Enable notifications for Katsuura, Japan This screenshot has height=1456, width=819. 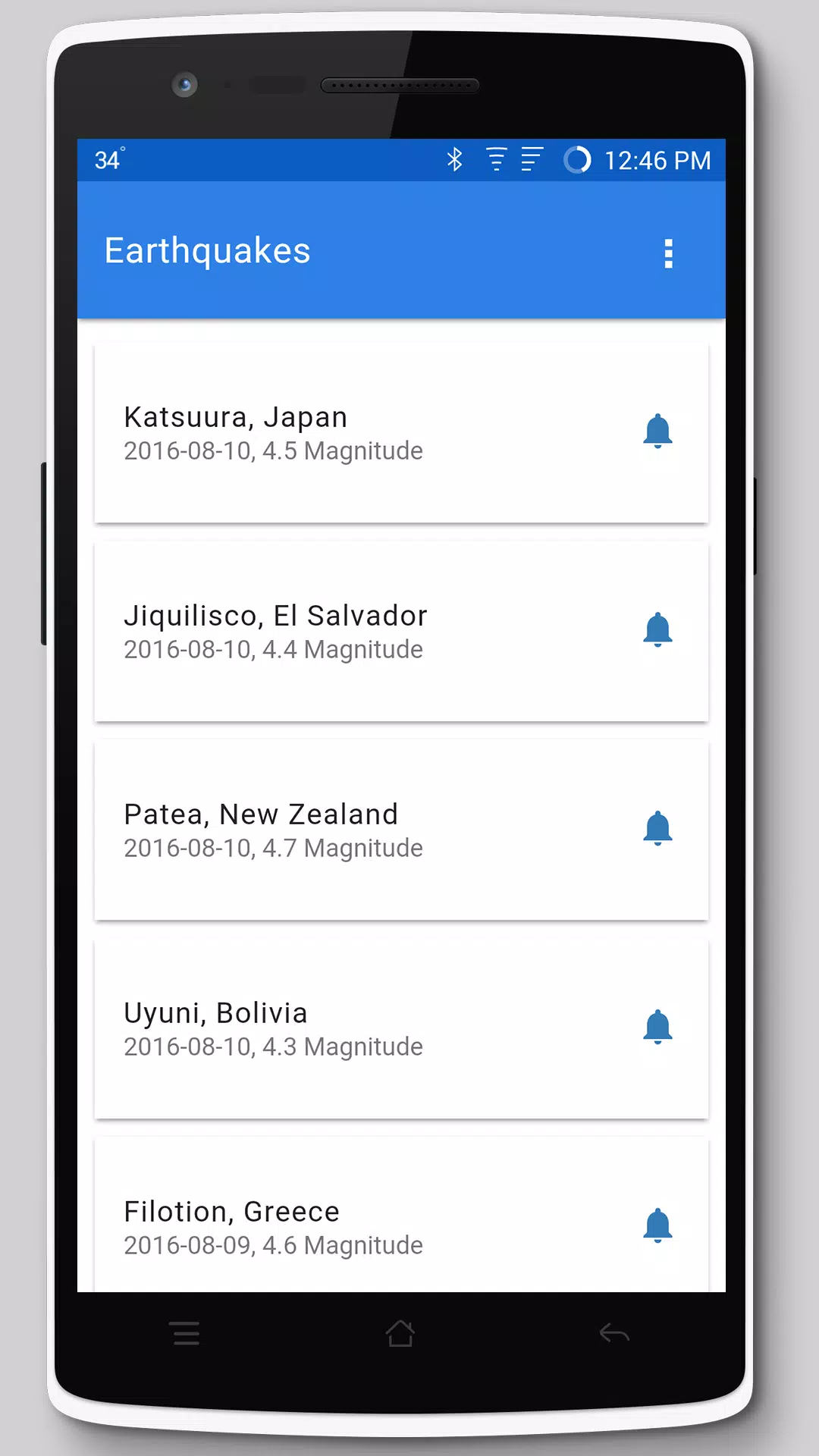(x=658, y=431)
